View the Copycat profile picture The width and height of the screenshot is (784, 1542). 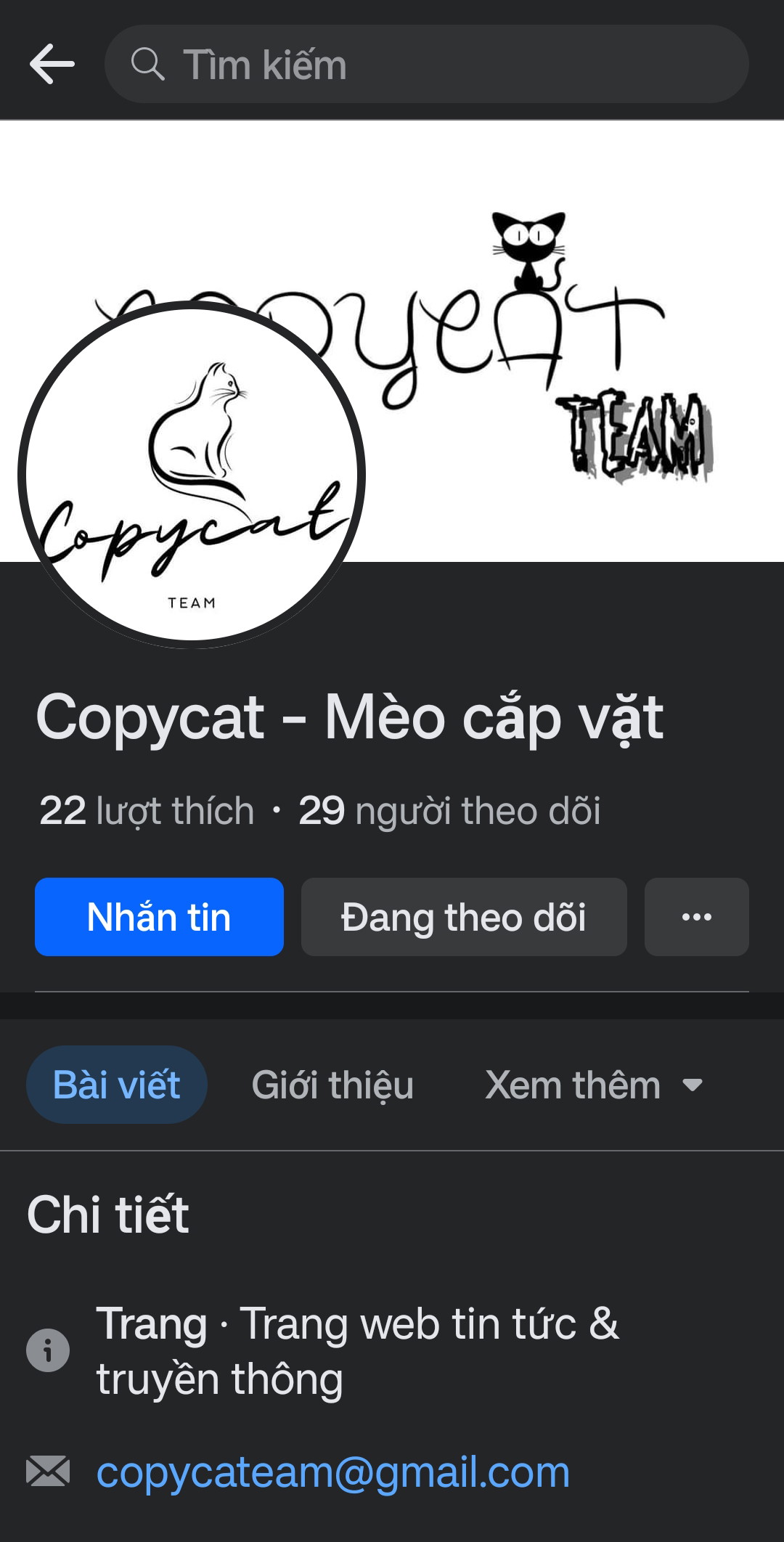pos(192,475)
